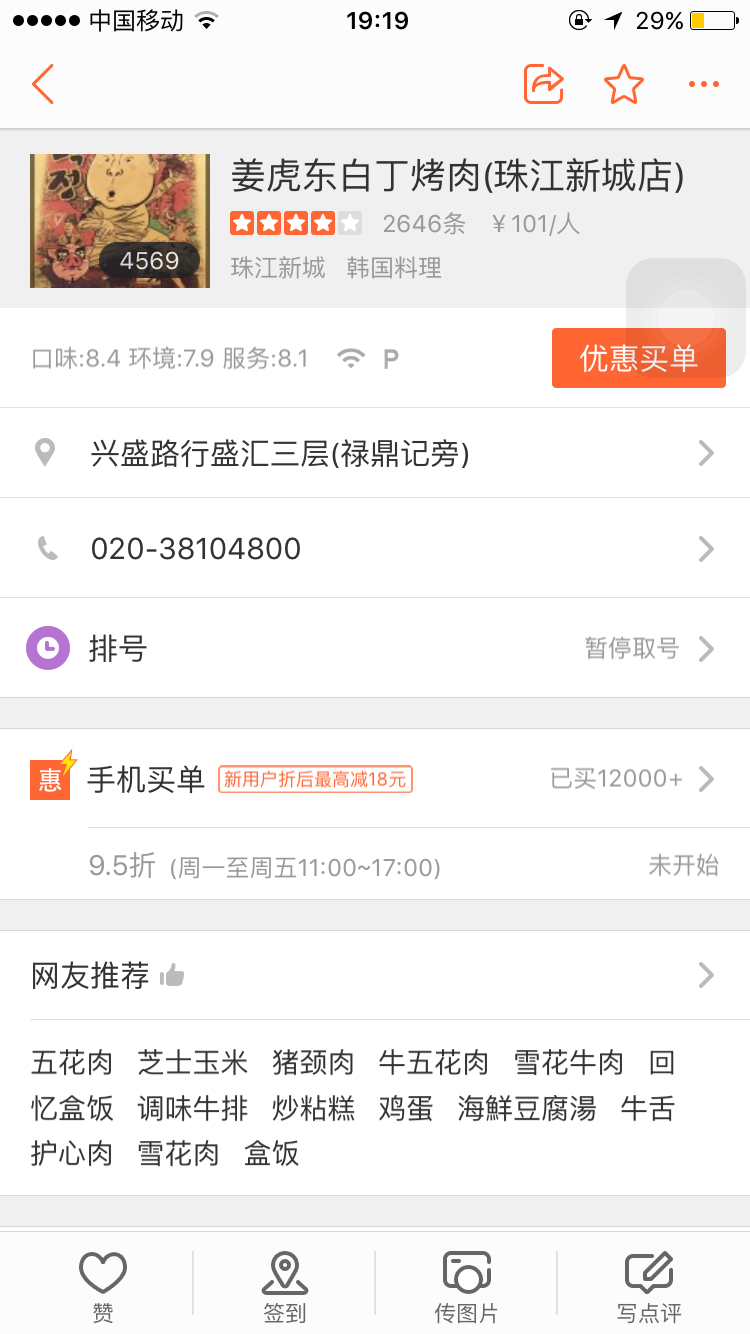Check in with the 签到 button
Image resolution: width=750 pixels, height=1334 pixels.
click(285, 1286)
